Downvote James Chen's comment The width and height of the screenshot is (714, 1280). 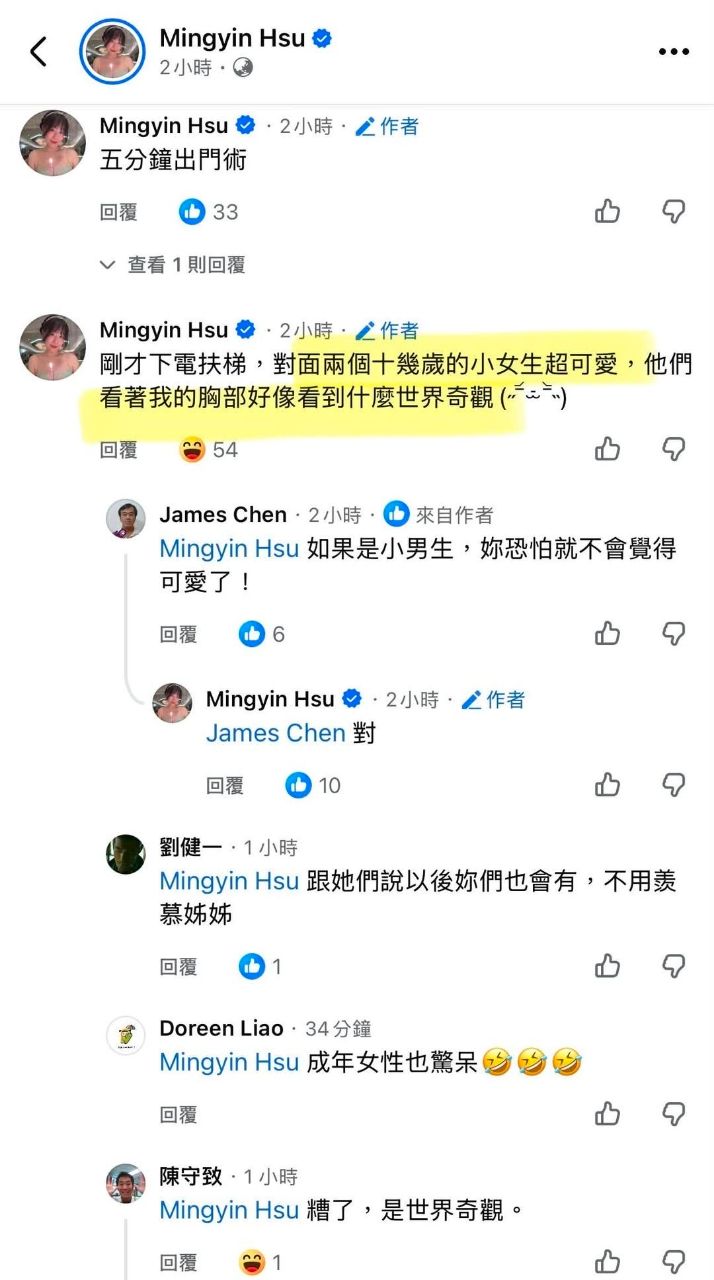[675, 633]
